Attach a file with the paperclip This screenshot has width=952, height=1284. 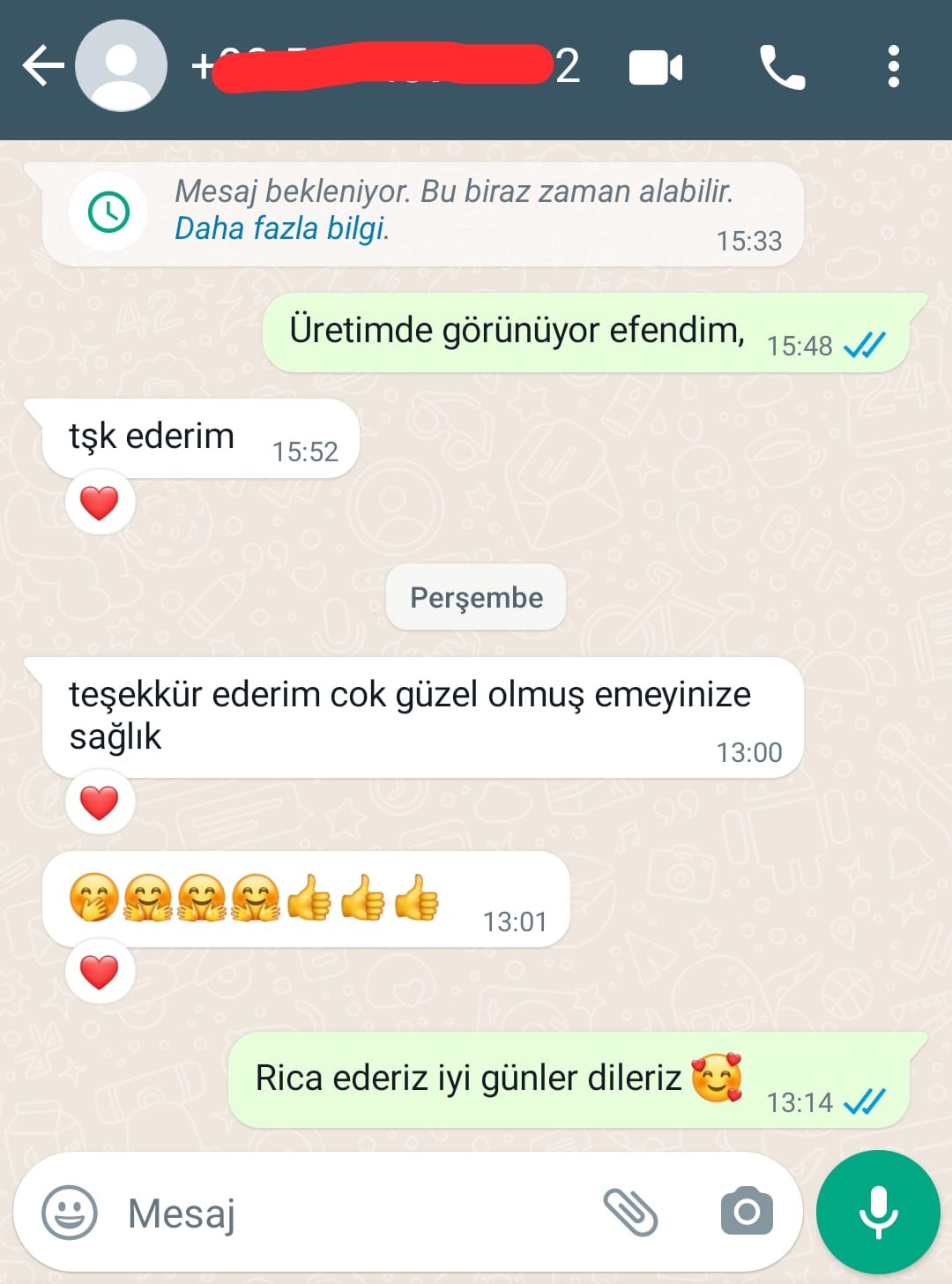coord(630,1212)
